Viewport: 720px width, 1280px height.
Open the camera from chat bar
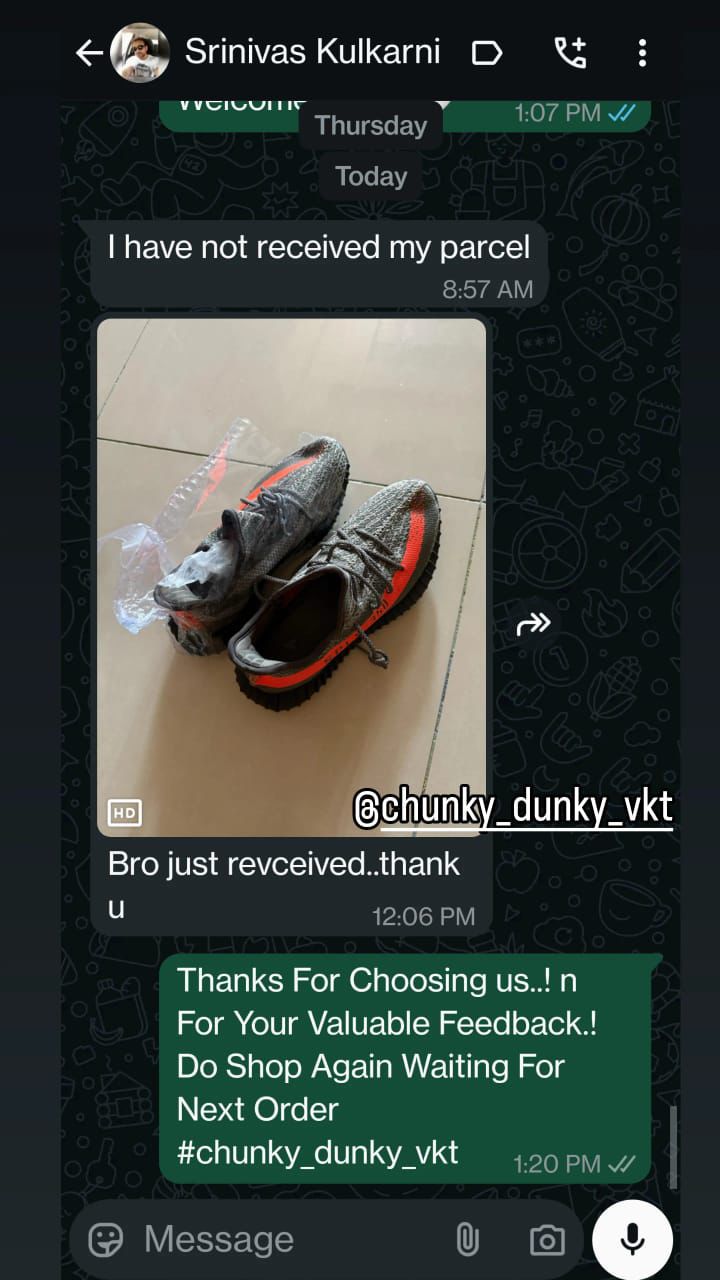click(x=546, y=1240)
